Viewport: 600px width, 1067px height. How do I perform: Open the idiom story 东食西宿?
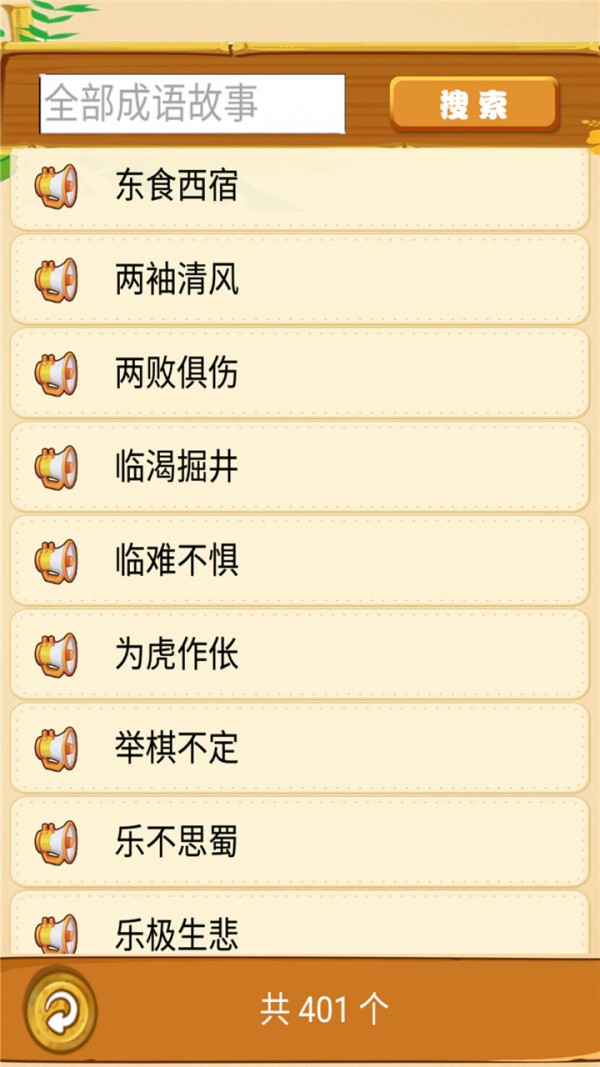[x=299, y=187]
